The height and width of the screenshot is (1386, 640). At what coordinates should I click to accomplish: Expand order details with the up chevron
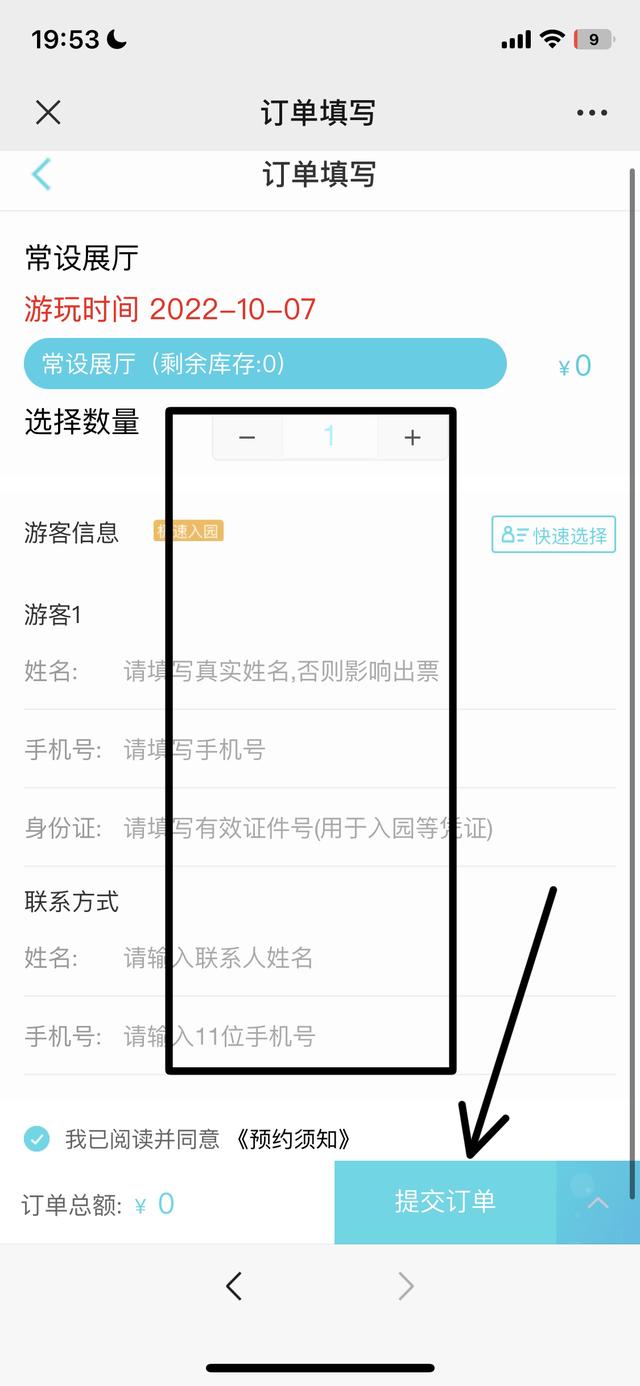598,1202
